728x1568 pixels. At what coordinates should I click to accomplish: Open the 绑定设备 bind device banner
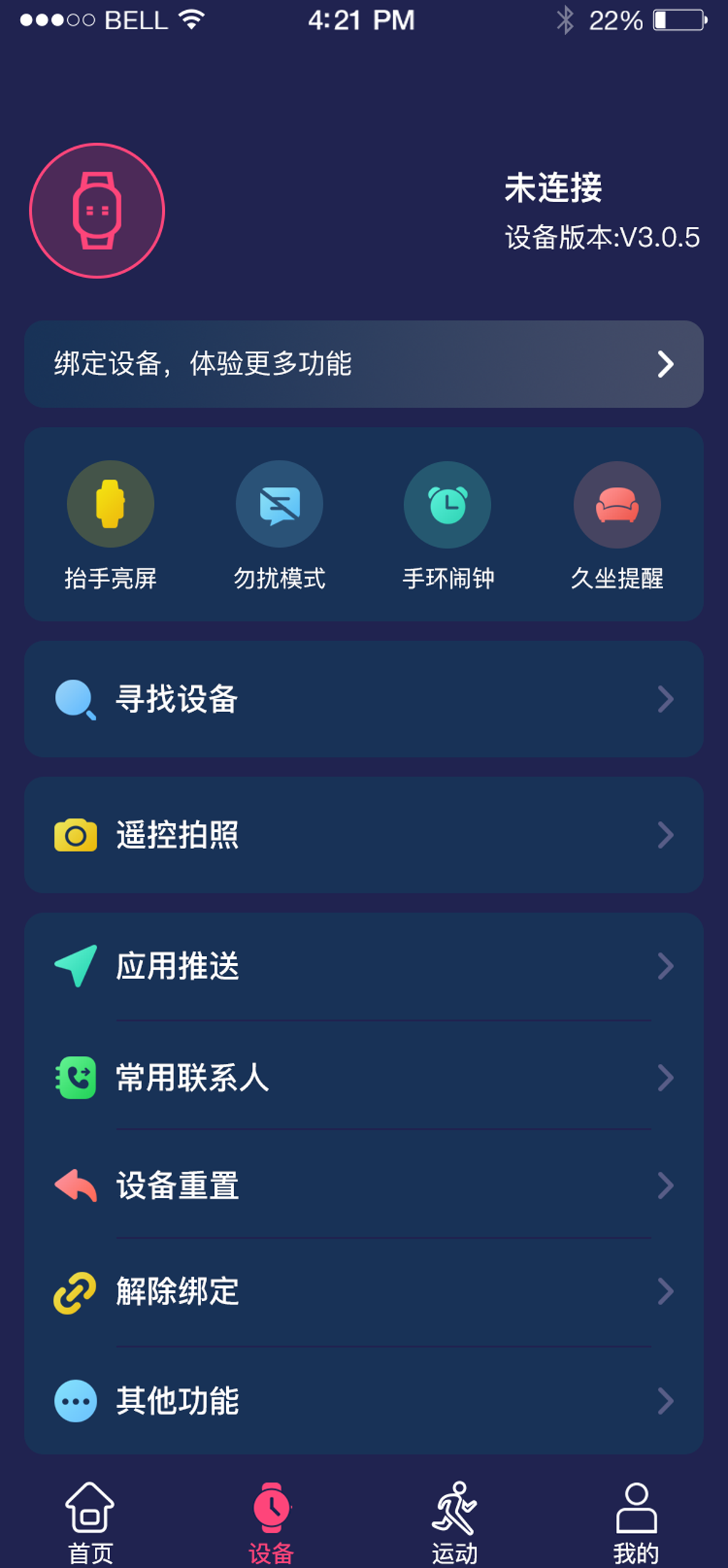[364, 364]
